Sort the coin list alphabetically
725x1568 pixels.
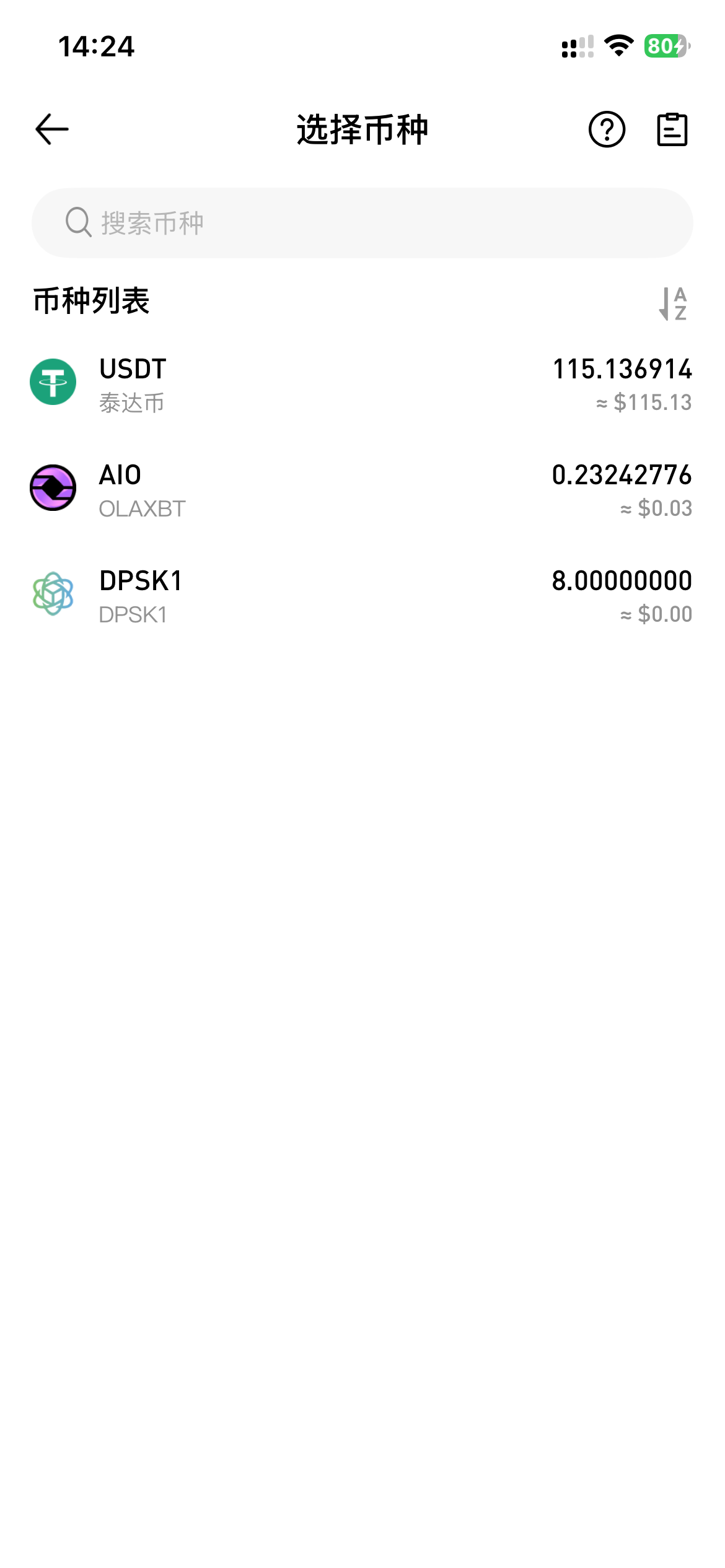[x=673, y=303]
